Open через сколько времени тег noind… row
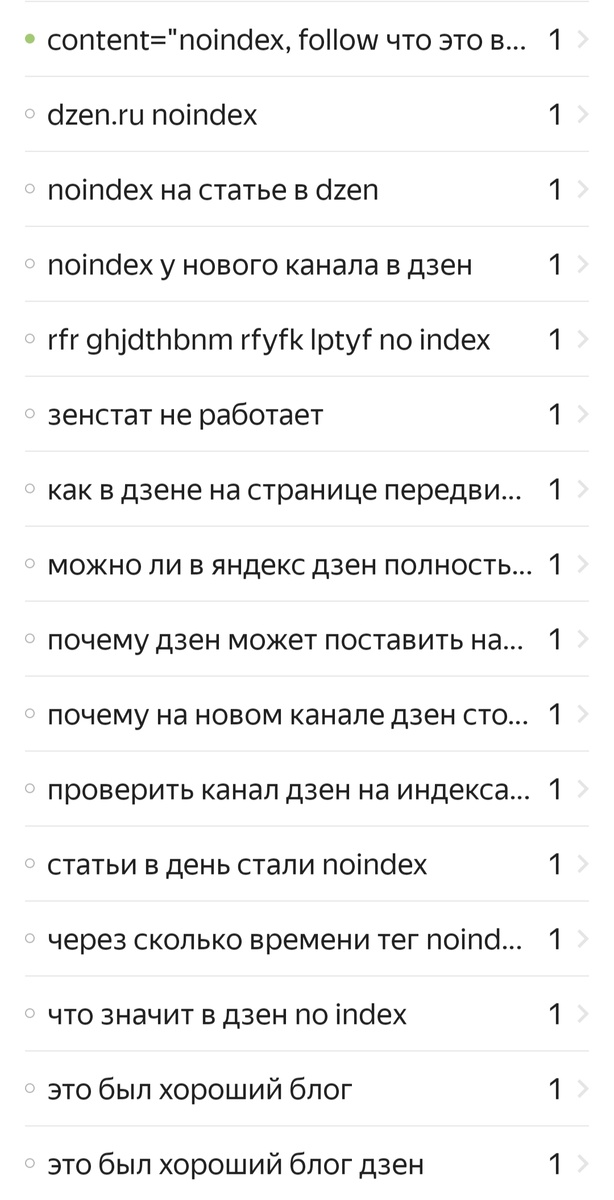614x1200 pixels. pos(286,940)
